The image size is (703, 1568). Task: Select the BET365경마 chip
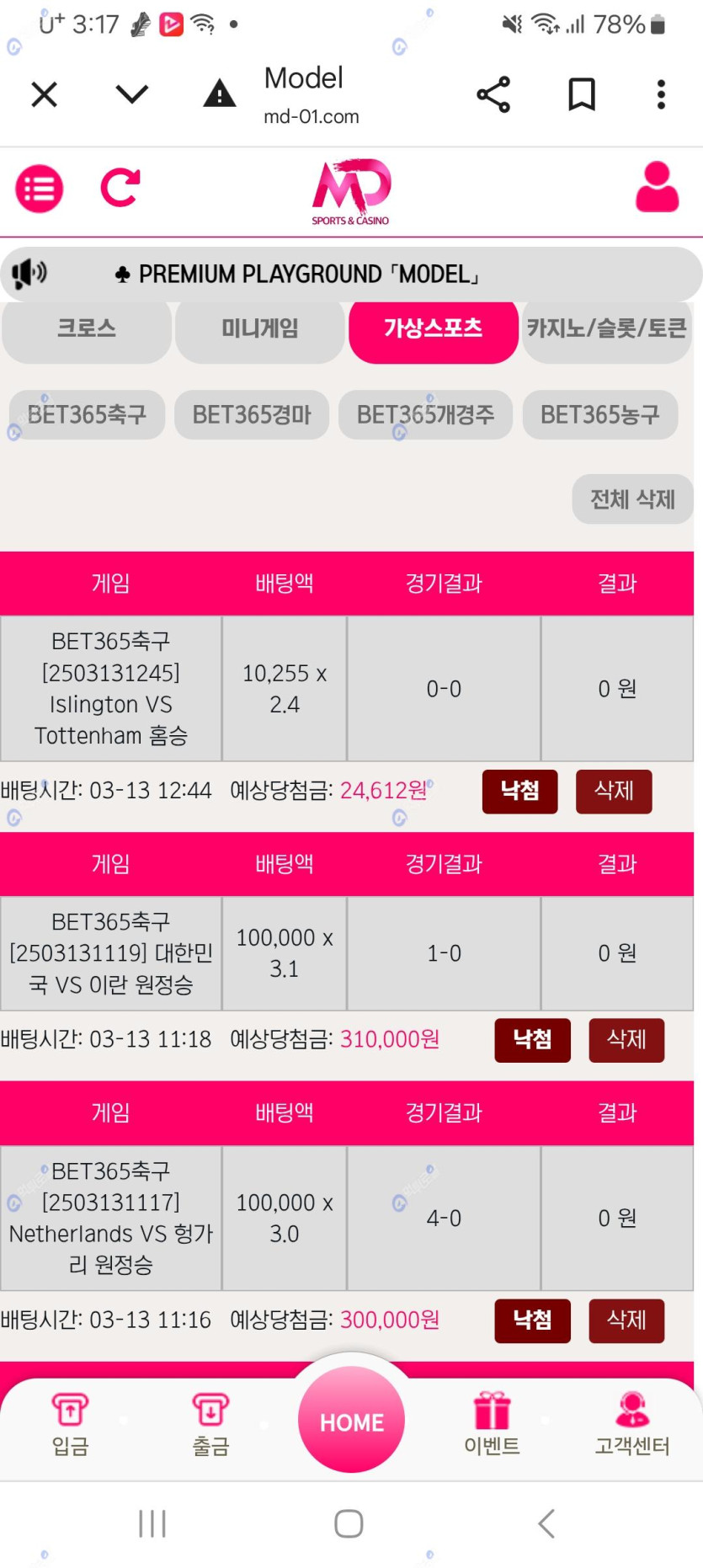252,414
